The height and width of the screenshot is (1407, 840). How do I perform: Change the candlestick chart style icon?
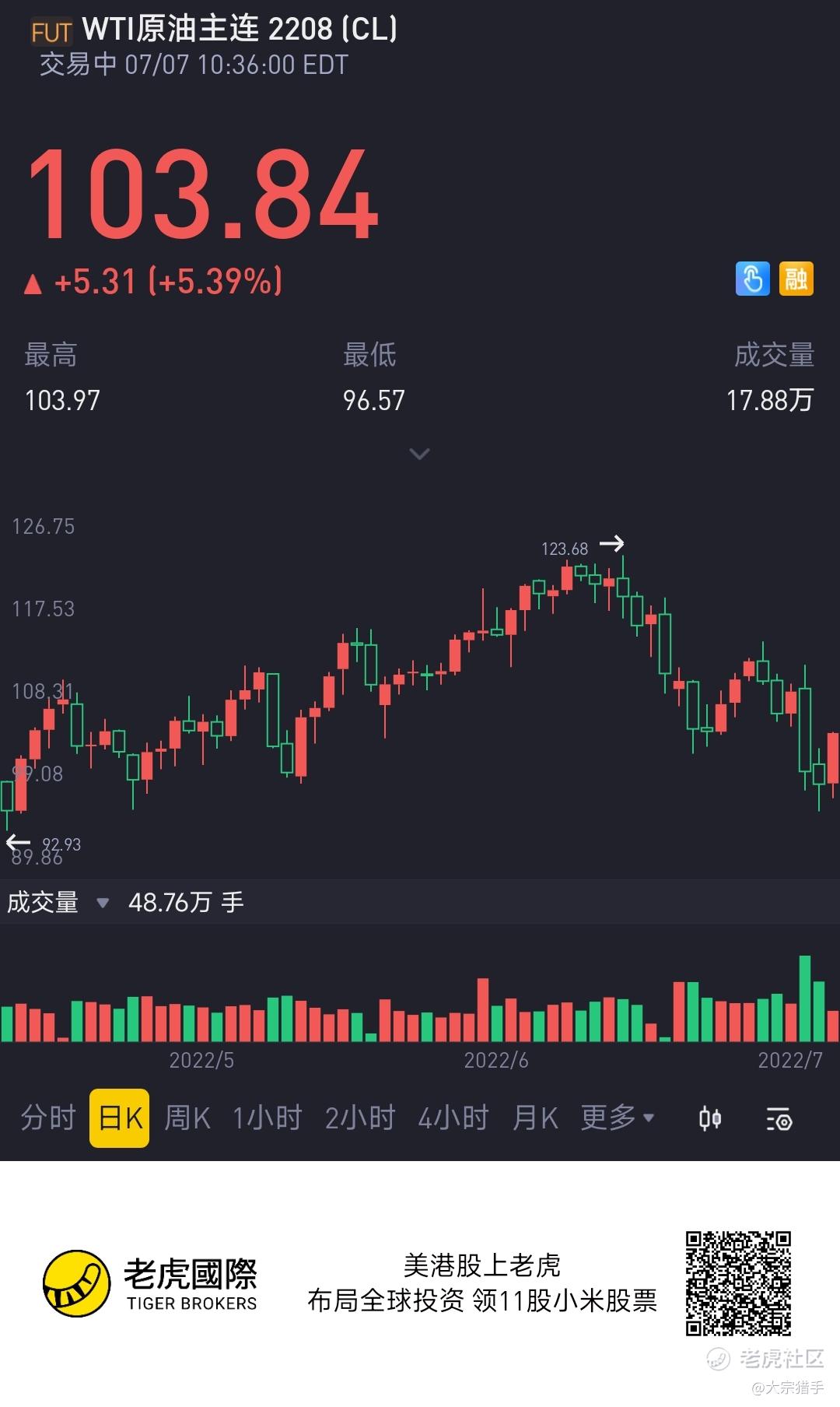[709, 1119]
